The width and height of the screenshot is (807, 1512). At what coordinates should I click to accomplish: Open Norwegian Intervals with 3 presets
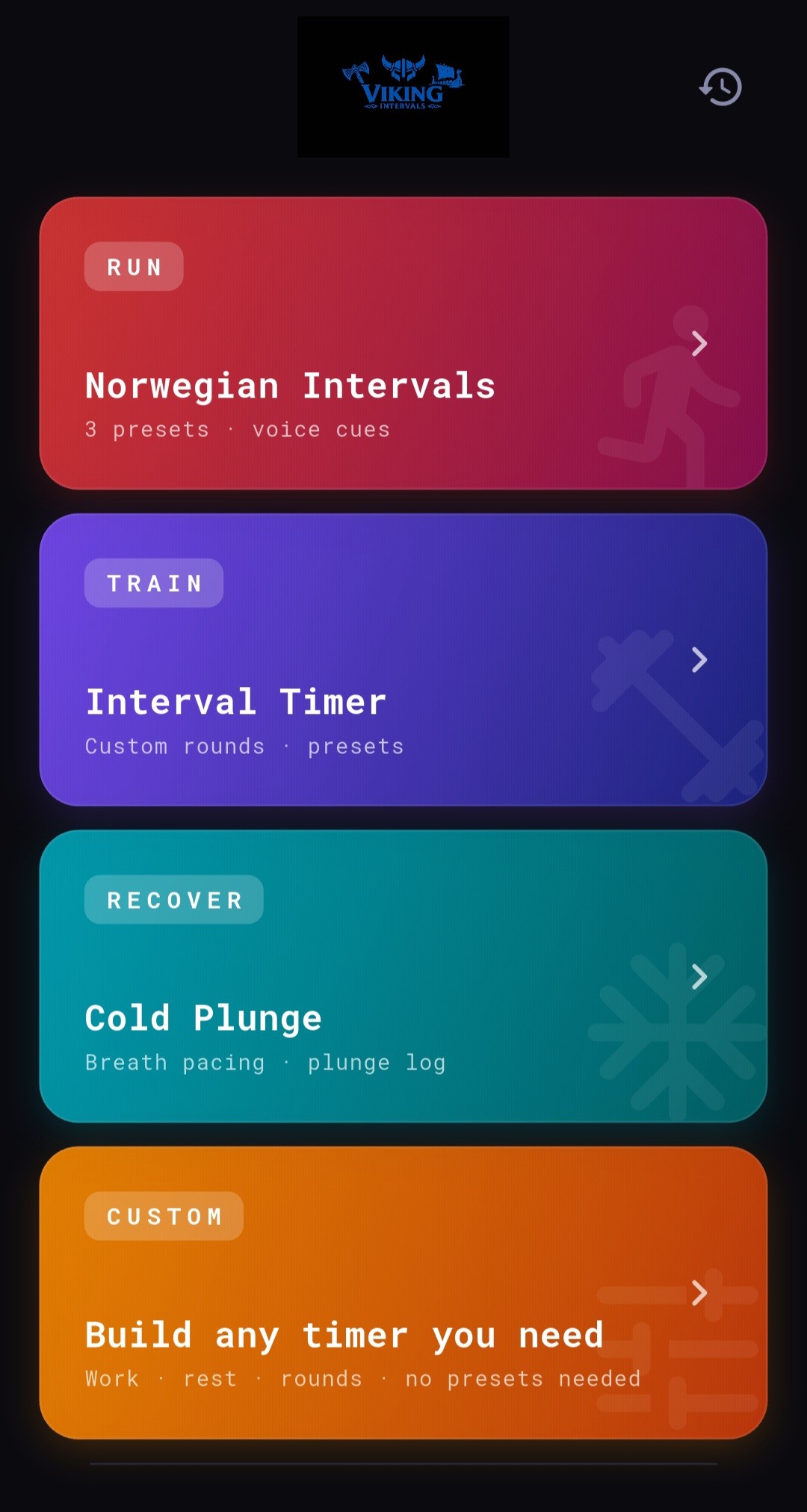(x=291, y=385)
